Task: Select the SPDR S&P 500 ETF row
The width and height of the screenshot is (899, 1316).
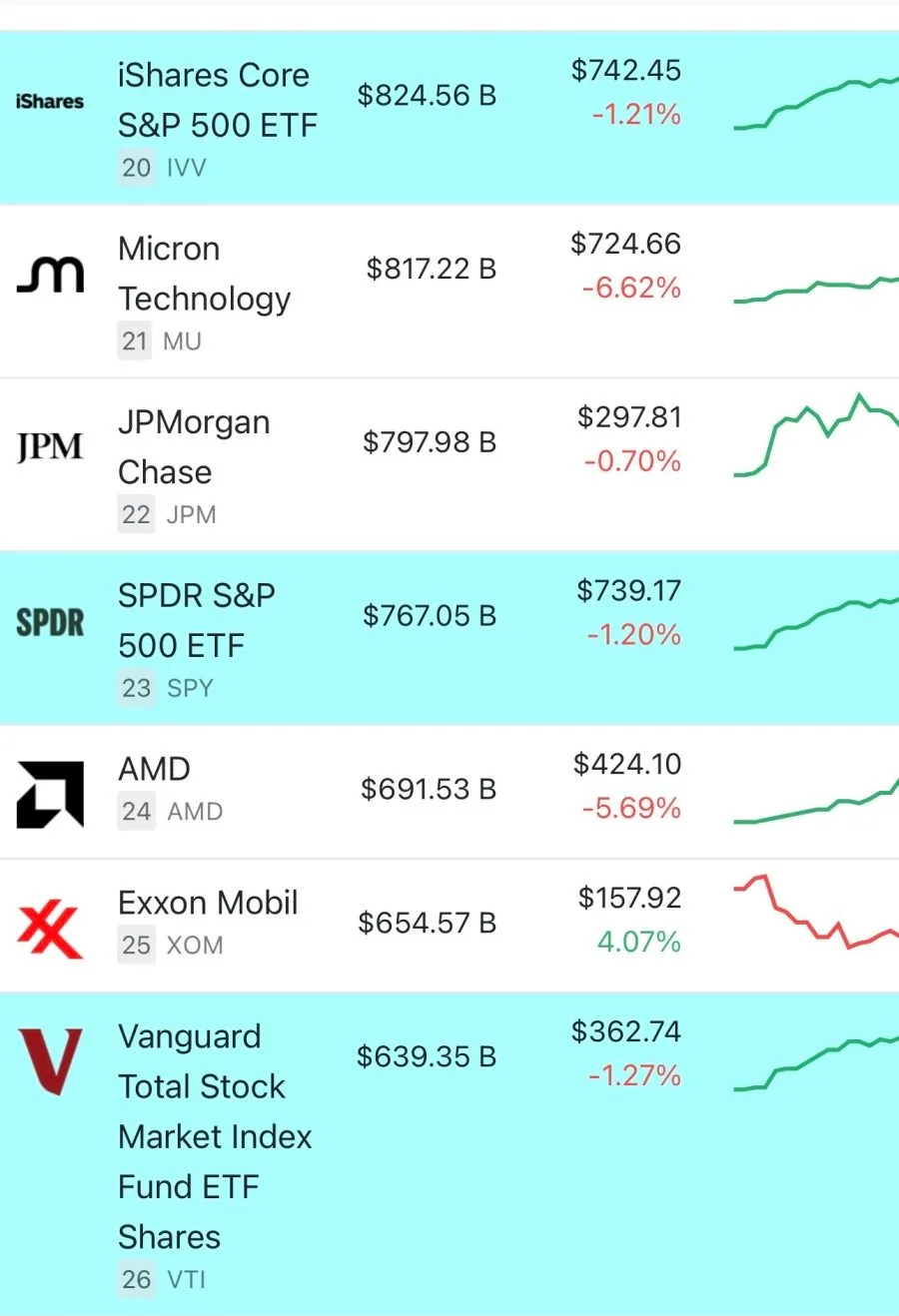Action: pos(449,638)
